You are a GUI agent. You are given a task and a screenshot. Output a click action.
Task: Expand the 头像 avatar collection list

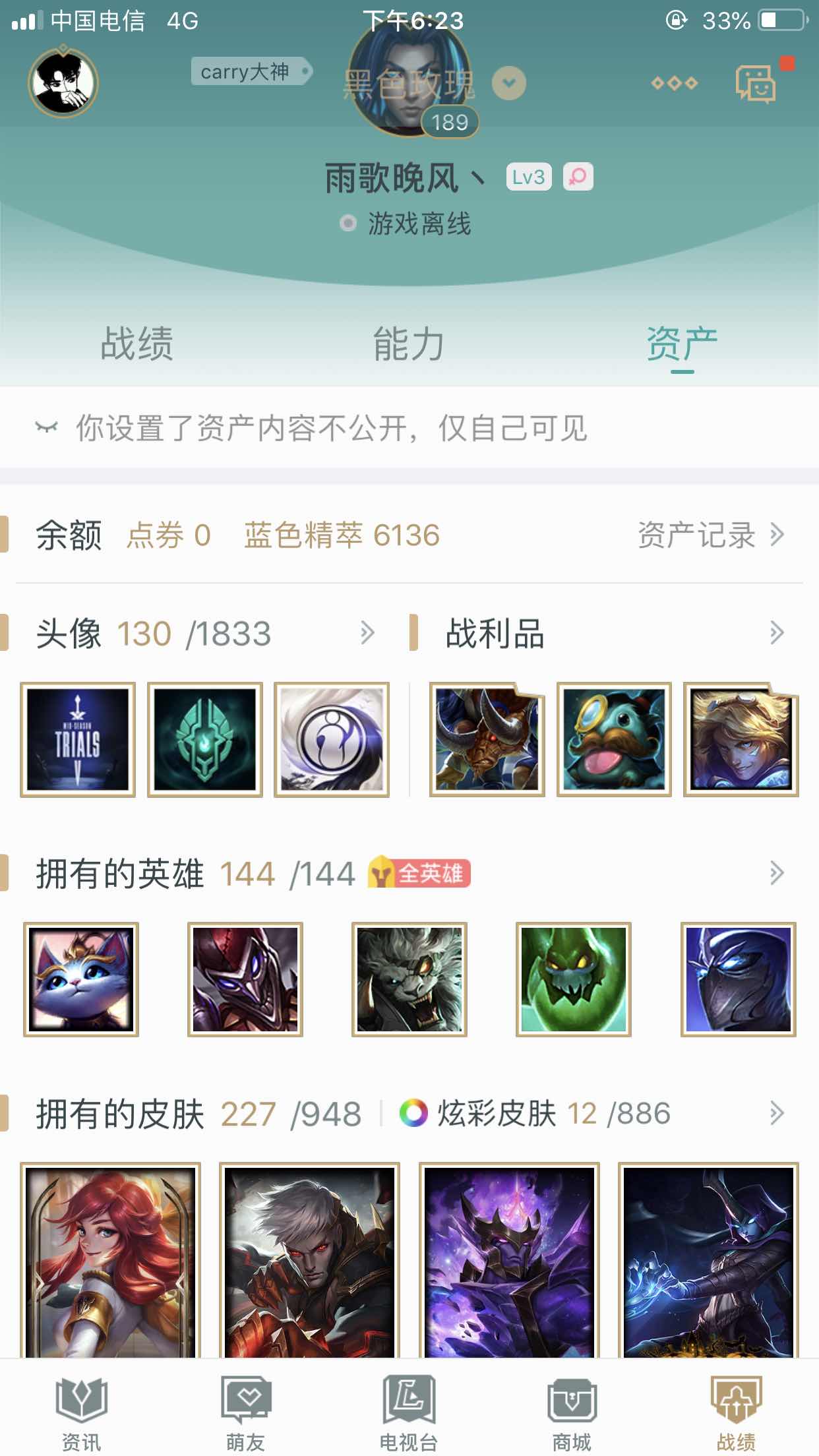pos(367,633)
